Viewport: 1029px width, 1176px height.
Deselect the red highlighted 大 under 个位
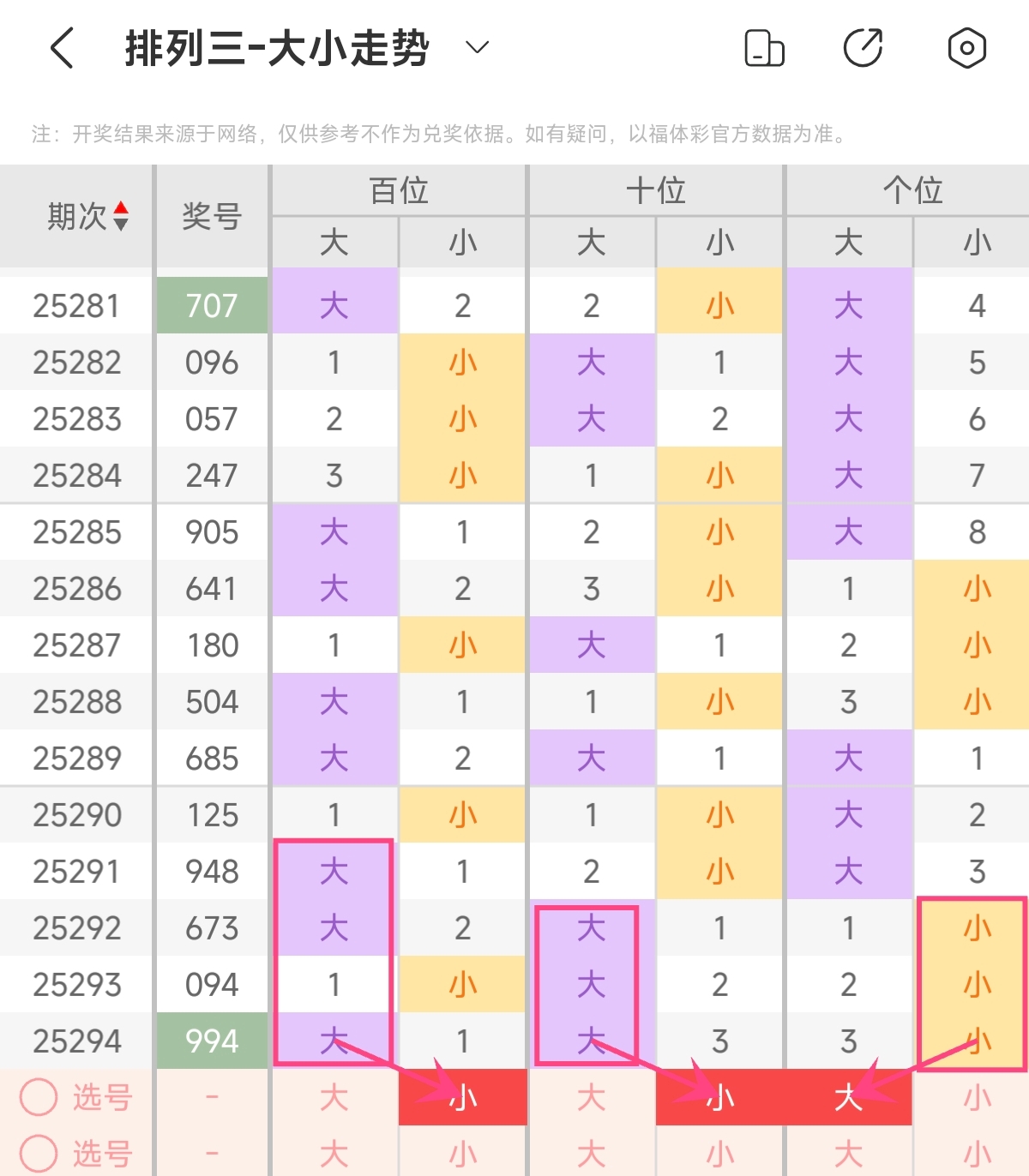pyautogui.click(x=849, y=1097)
